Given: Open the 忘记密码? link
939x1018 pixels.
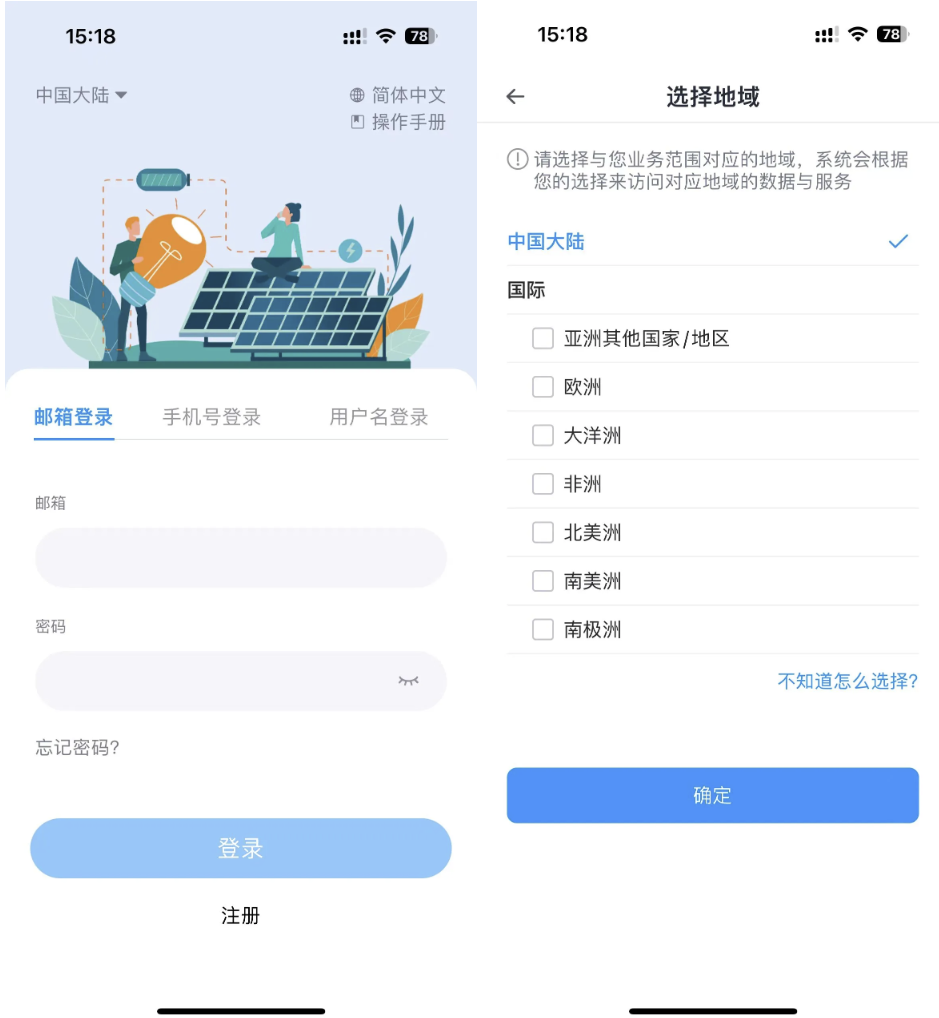Looking at the screenshot, I should coord(78,747).
